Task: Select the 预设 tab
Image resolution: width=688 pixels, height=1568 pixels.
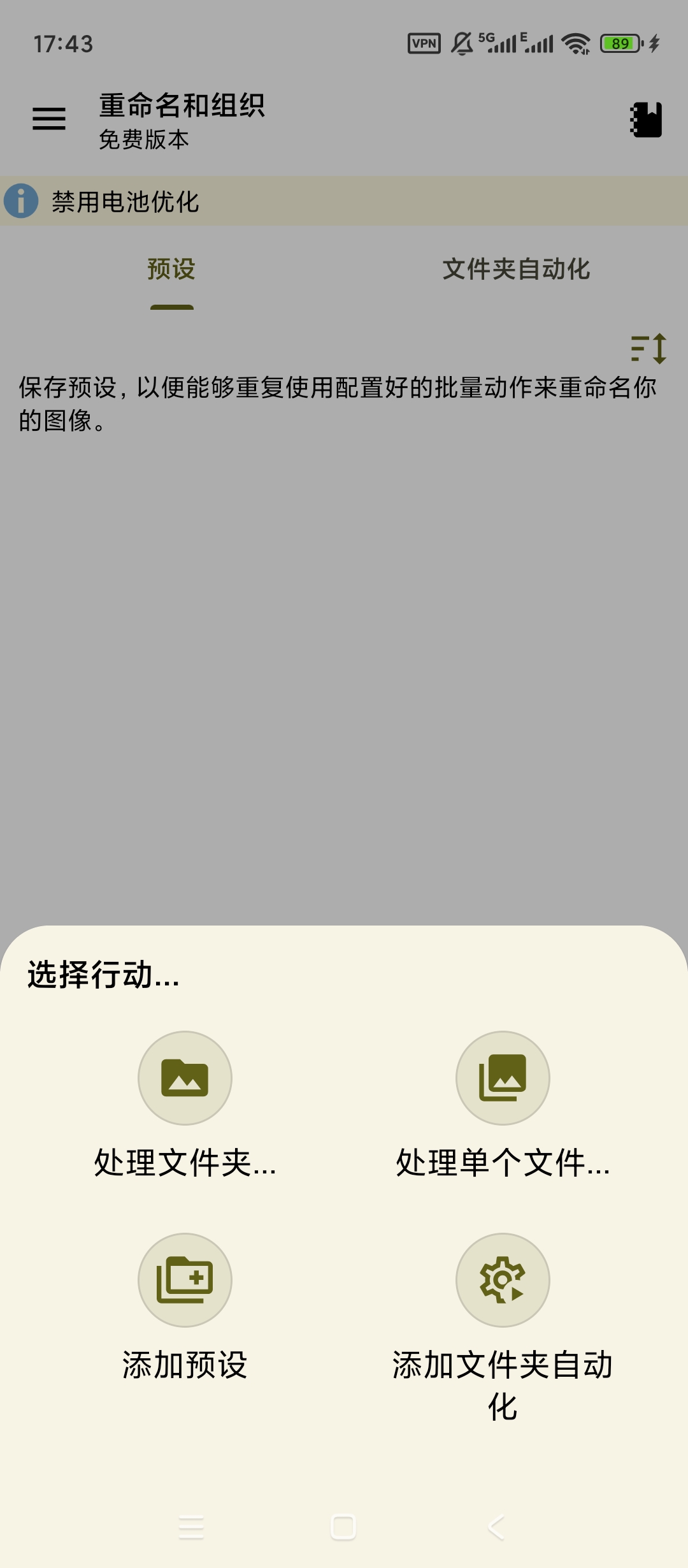Action: pyautogui.click(x=171, y=269)
